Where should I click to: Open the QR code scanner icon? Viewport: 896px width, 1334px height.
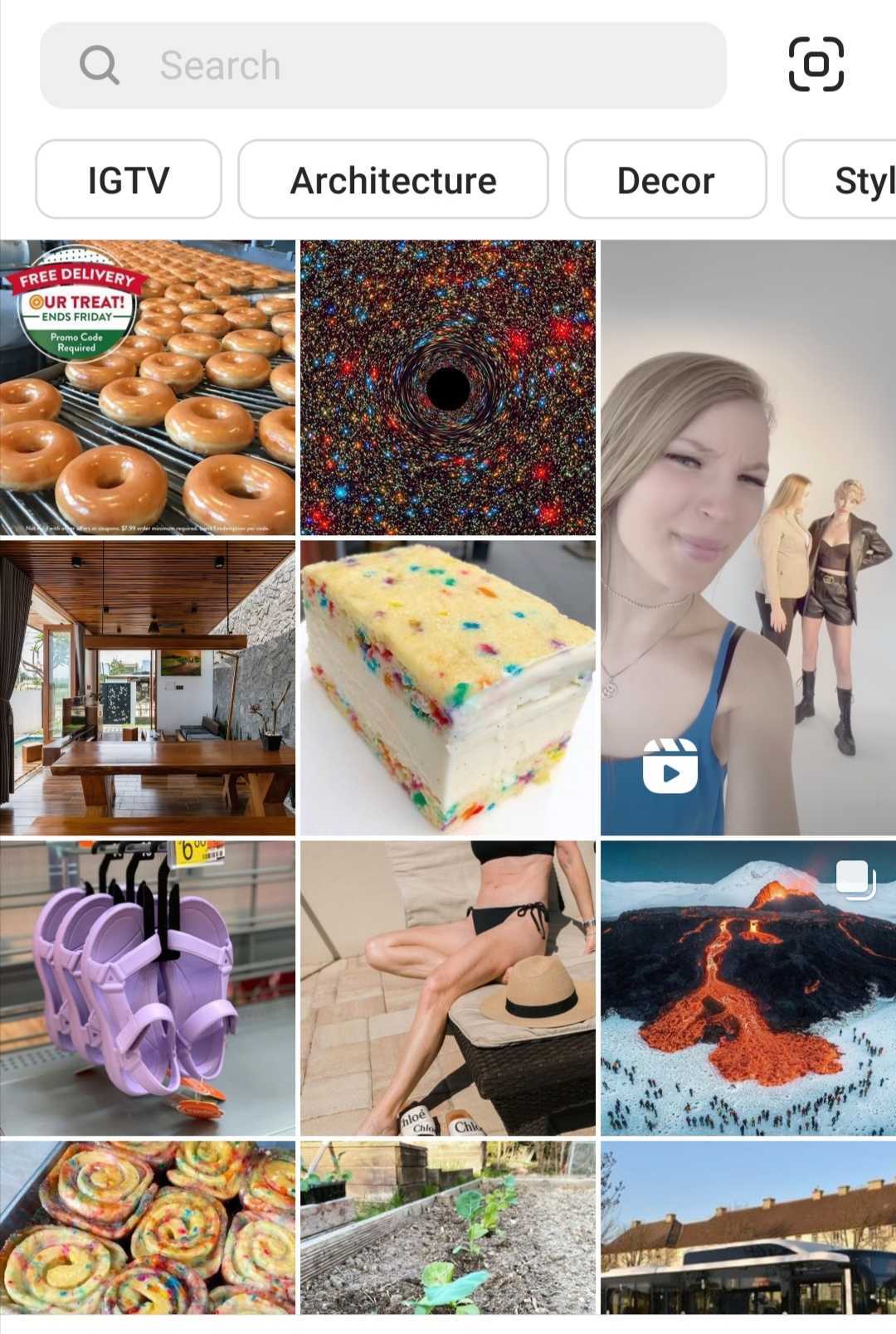tap(816, 65)
